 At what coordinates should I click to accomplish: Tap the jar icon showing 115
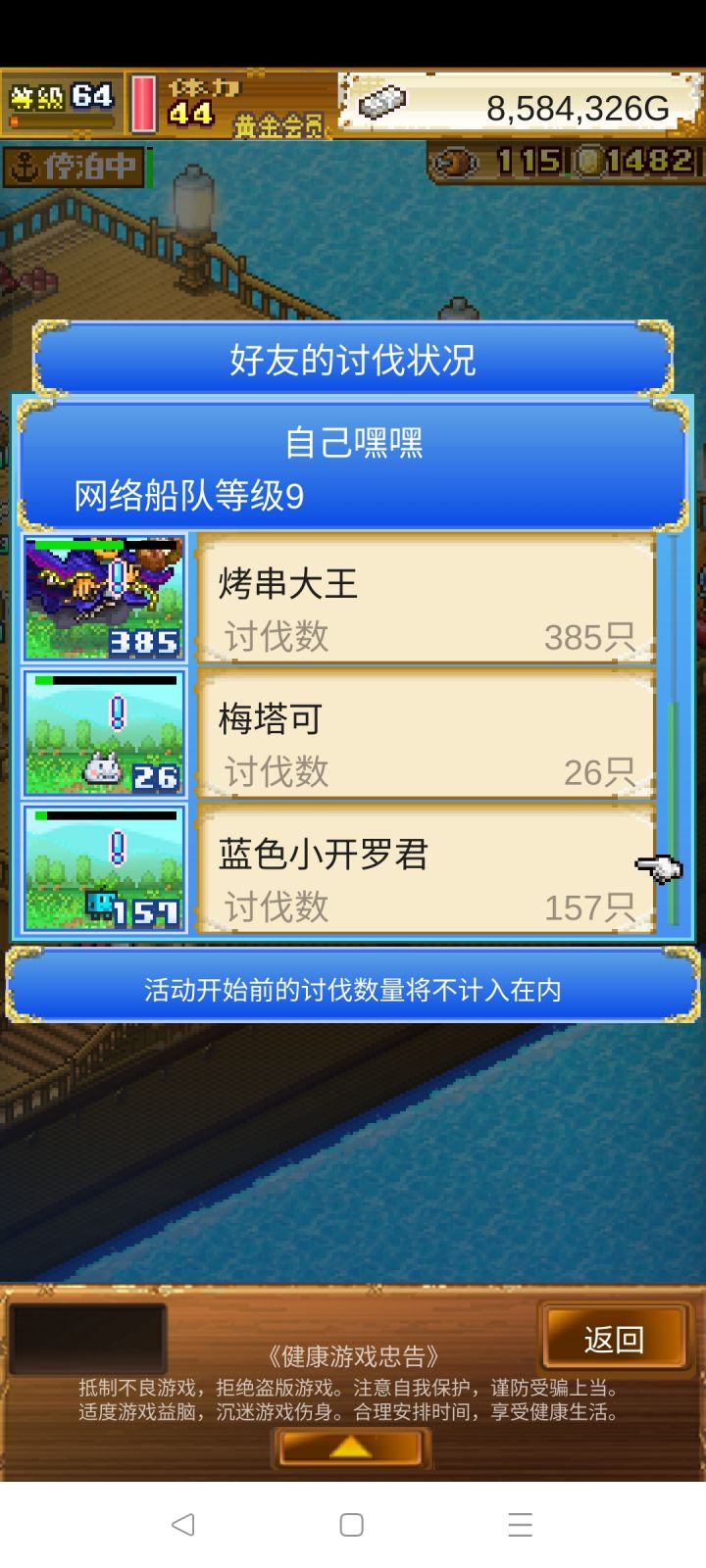[x=453, y=160]
